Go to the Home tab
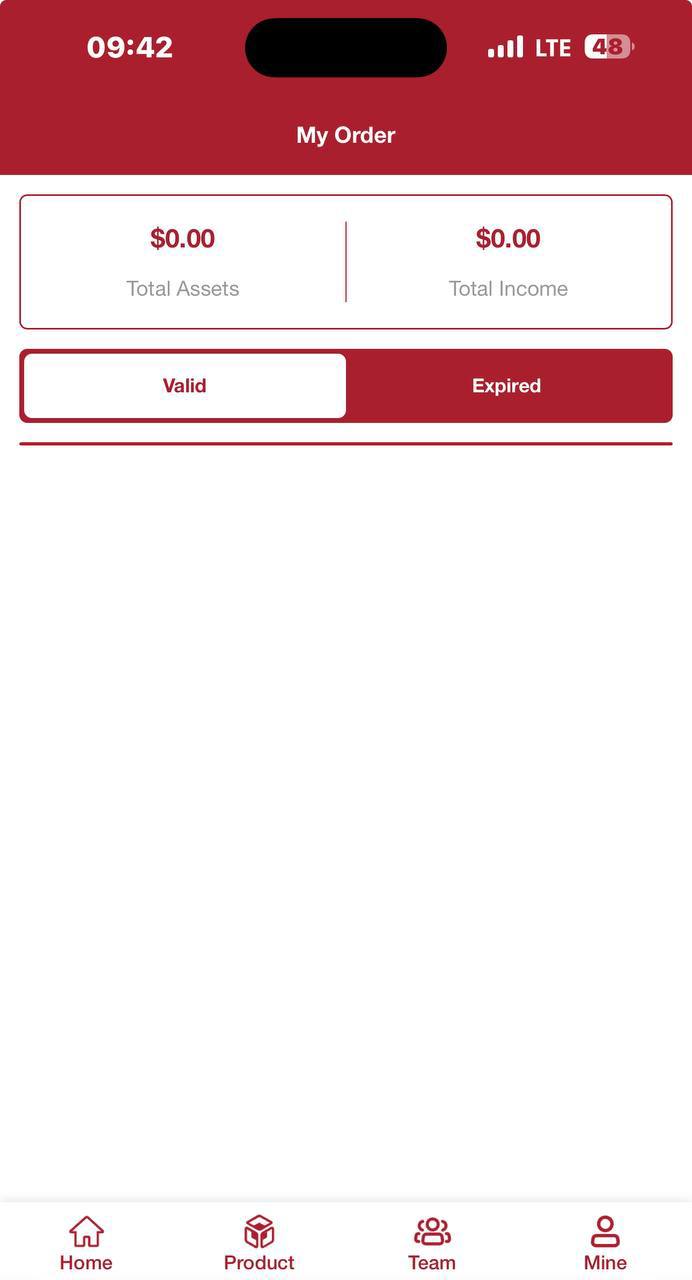 (86, 1242)
